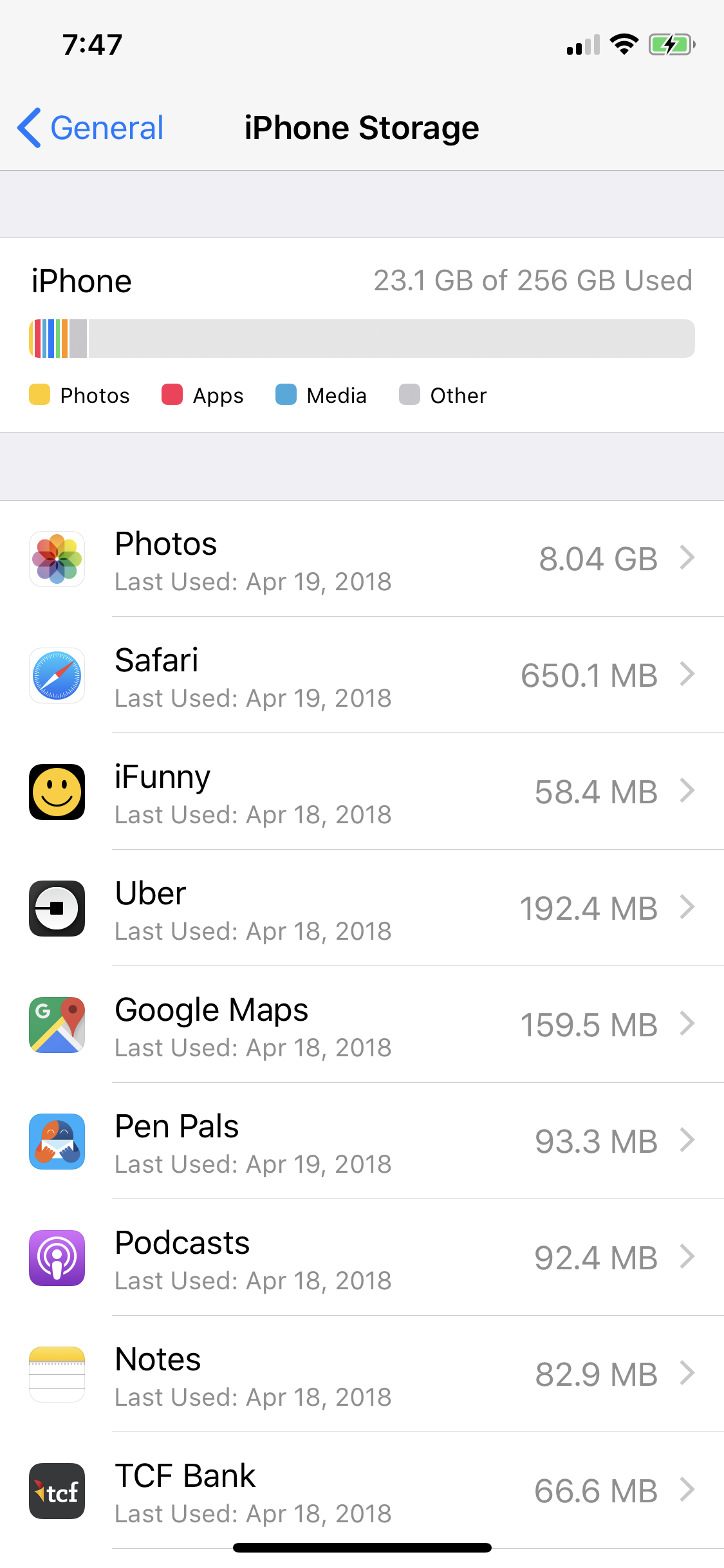724x1568 pixels.
Task: Open Notes storage details
Action: [362, 1374]
